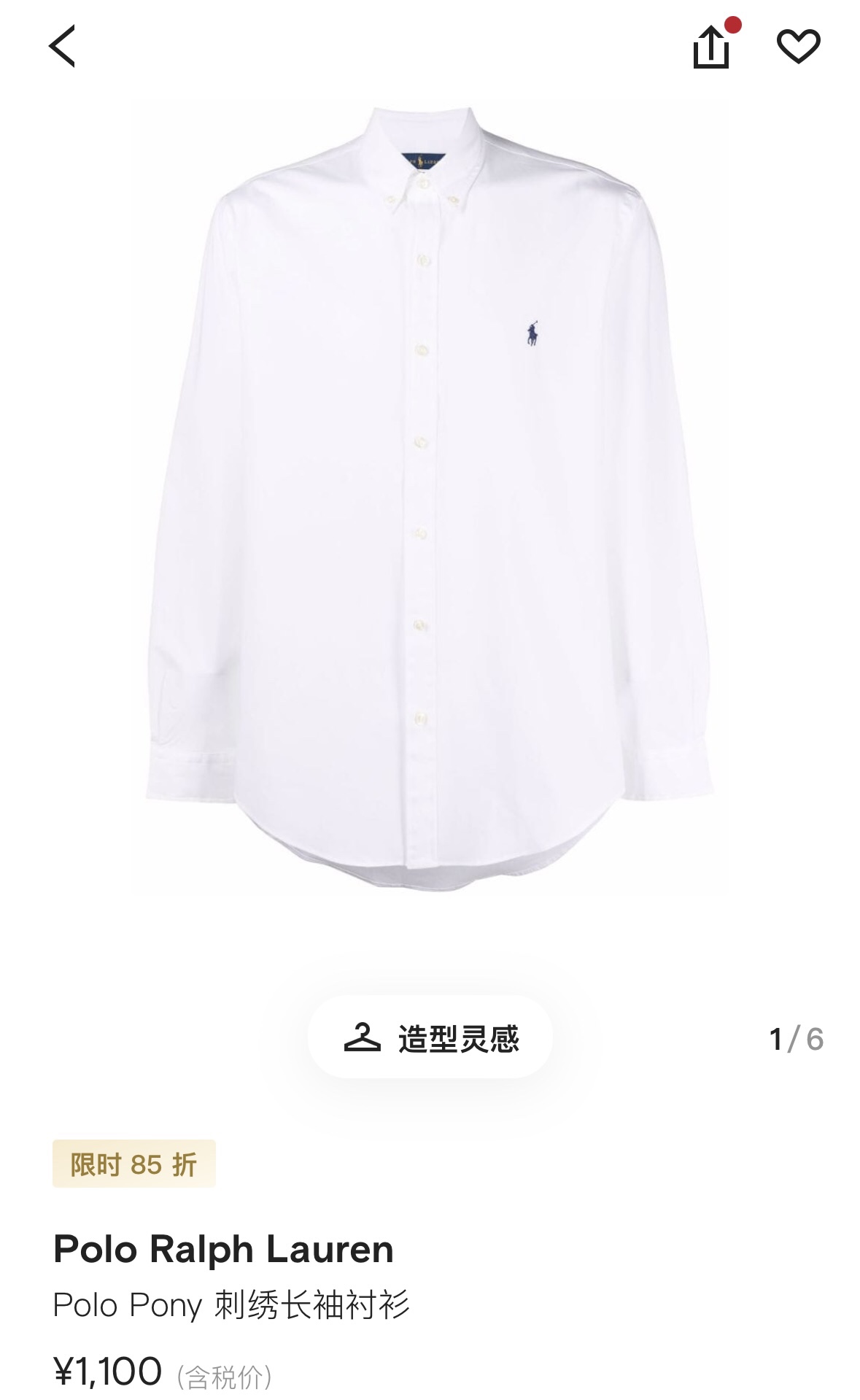Add the shirt to wishlist
The width and height of the screenshot is (860, 1400).
pyautogui.click(x=798, y=47)
